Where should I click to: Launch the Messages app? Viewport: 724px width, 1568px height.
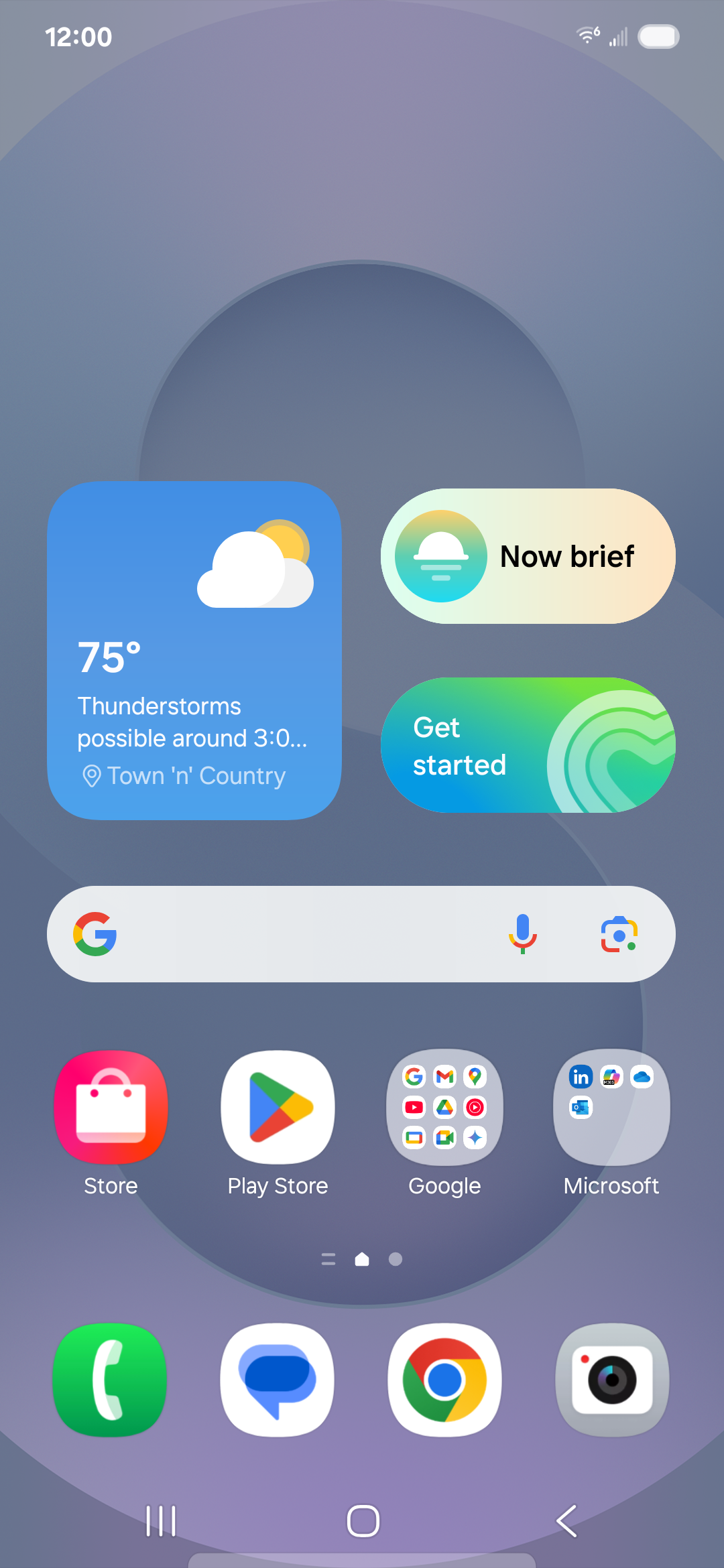278,1380
